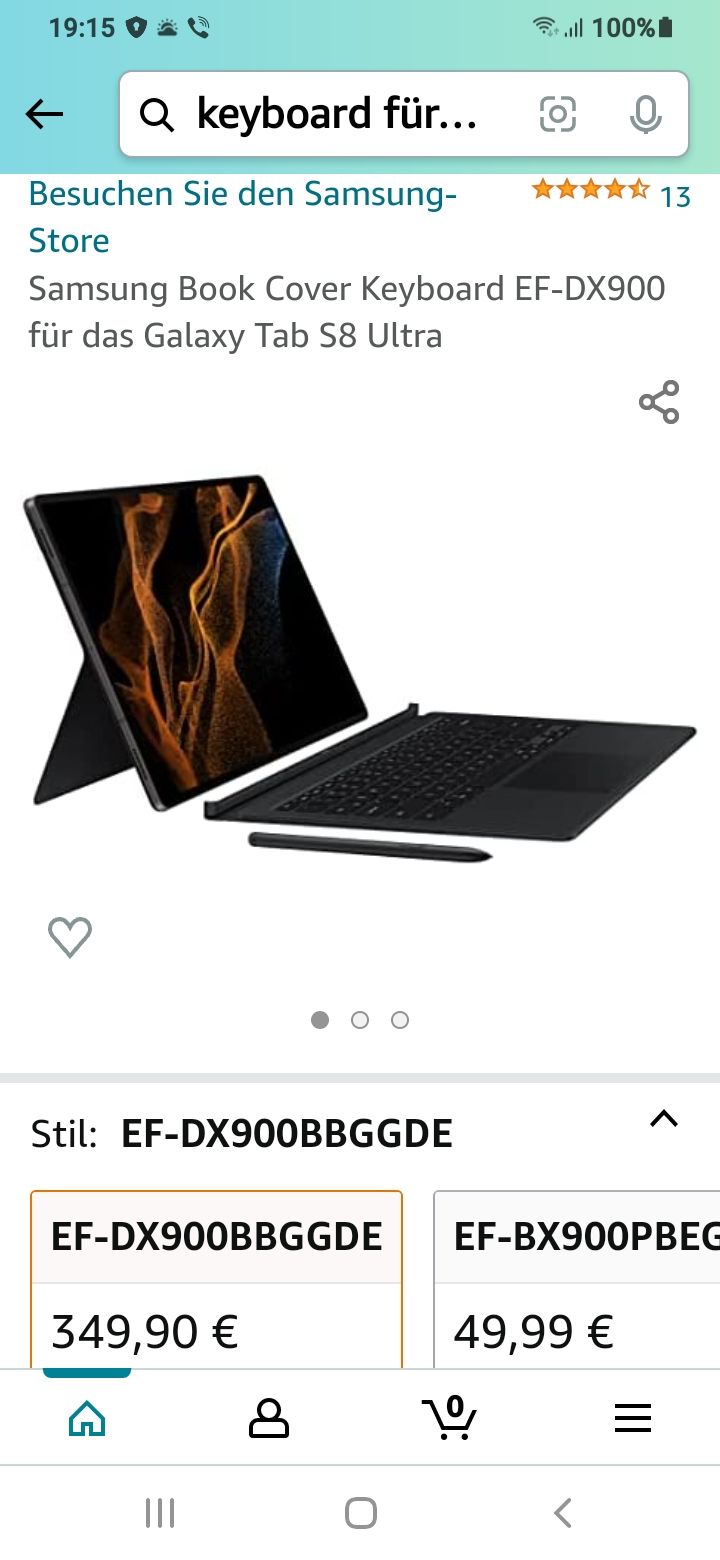
Task: Add product to wish list with heart
Action: pyautogui.click(x=70, y=937)
